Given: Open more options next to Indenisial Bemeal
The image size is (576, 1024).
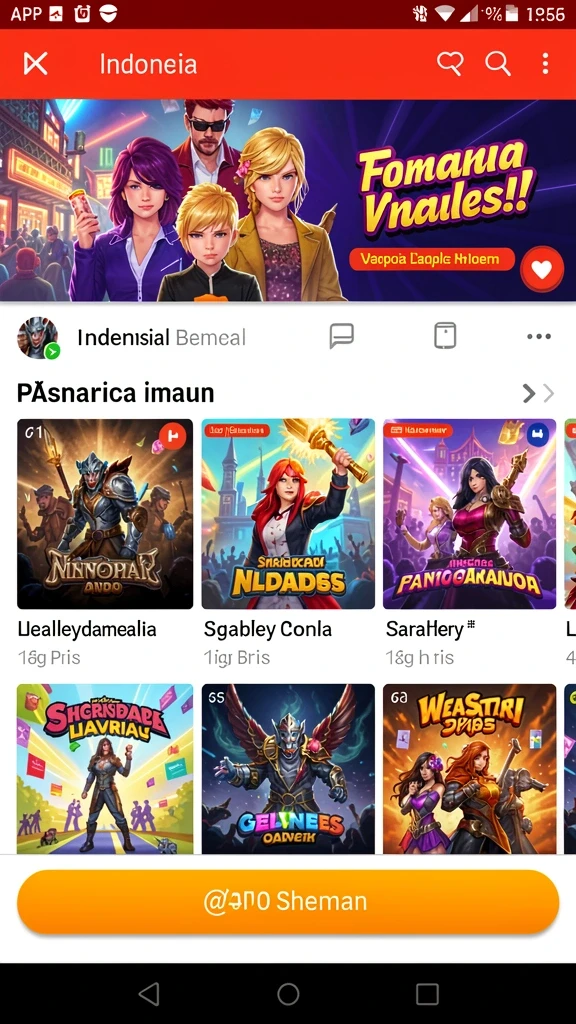Looking at the screenshot, I should tap(539, 336).
